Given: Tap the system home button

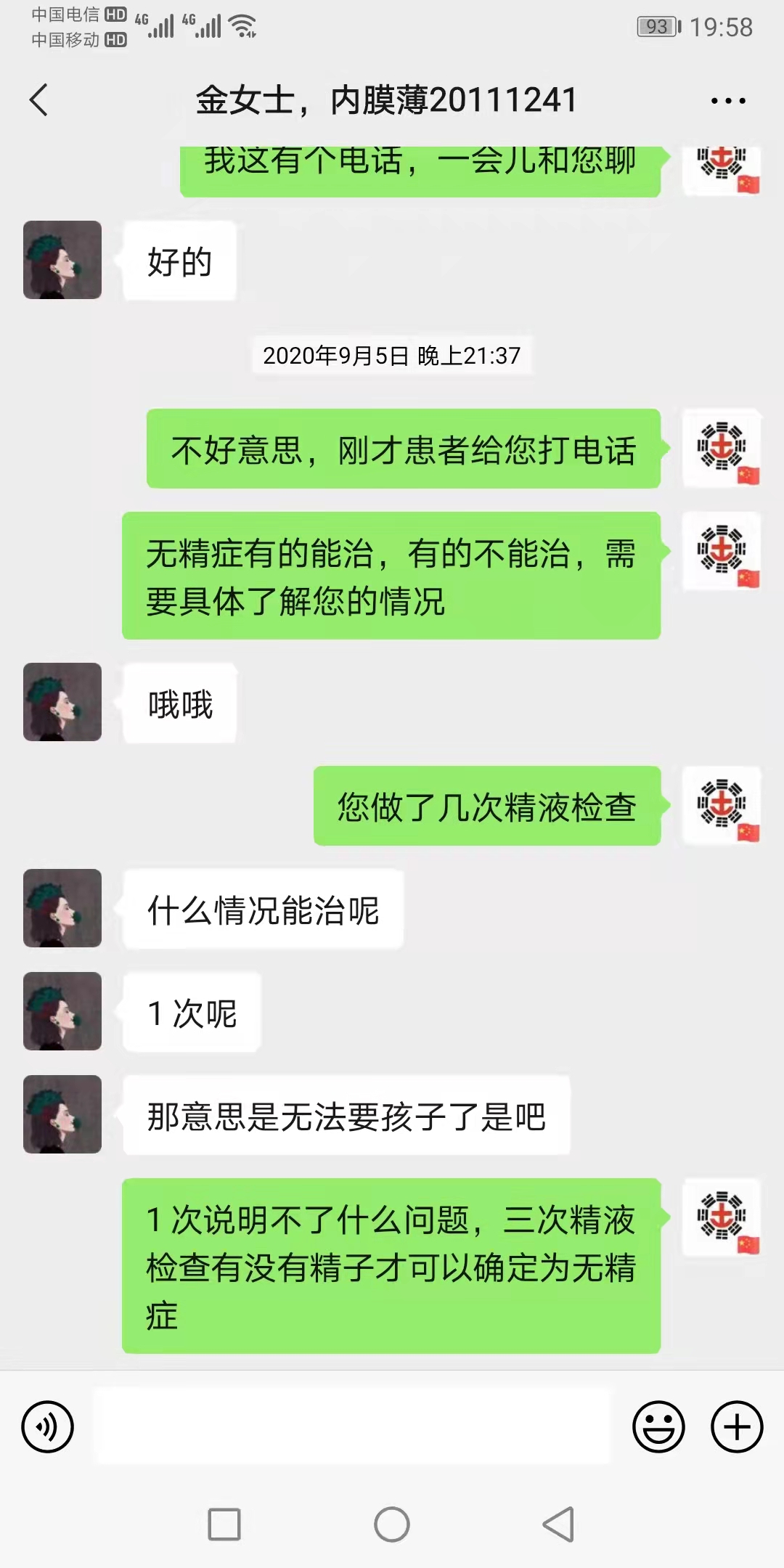Looking at the screenshot, I should pos(392,1524).
